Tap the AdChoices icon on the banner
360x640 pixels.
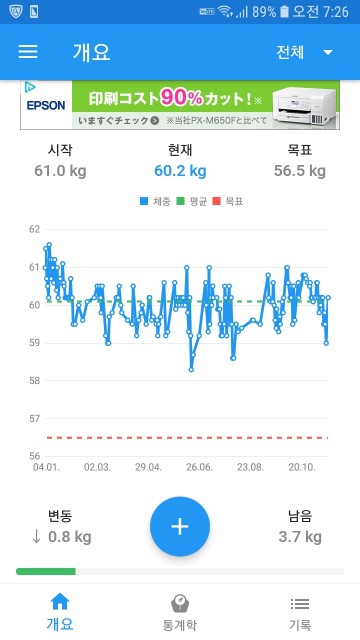30,87
